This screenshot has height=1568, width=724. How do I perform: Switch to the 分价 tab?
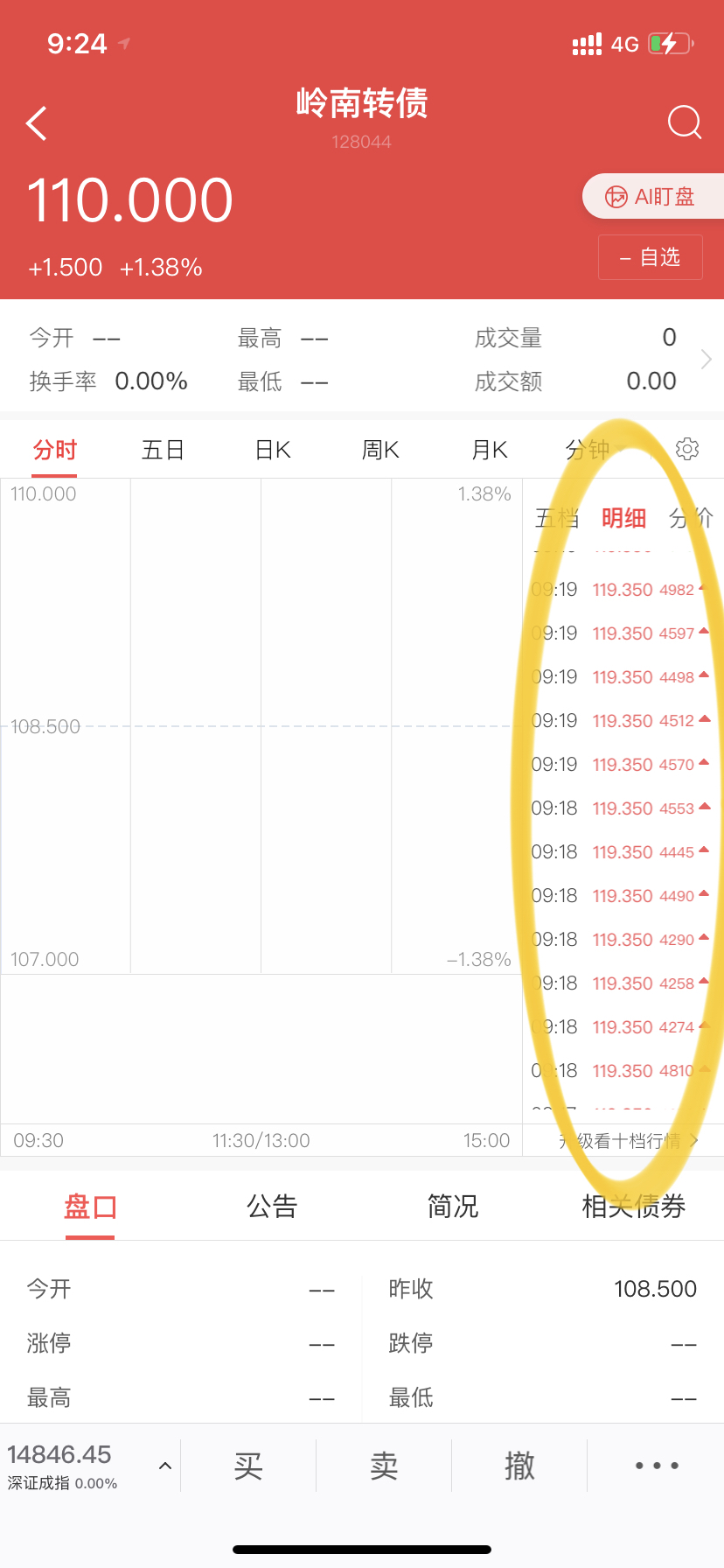click(691, 518)
